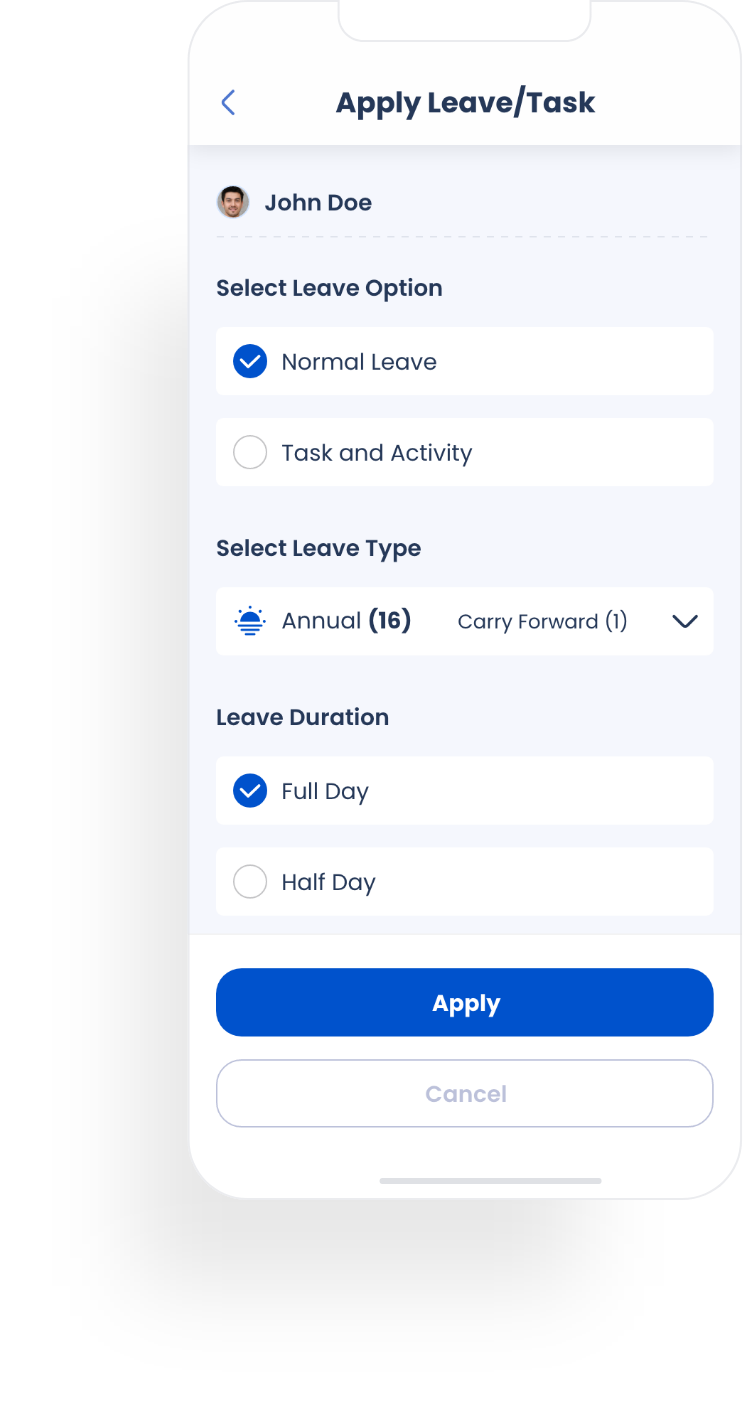
Task: Select the Normal Leave option
Action: pos(465,361)
